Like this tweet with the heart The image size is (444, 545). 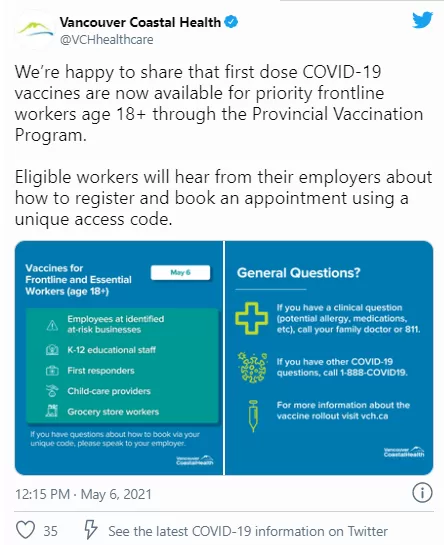(x=26, y=530)
